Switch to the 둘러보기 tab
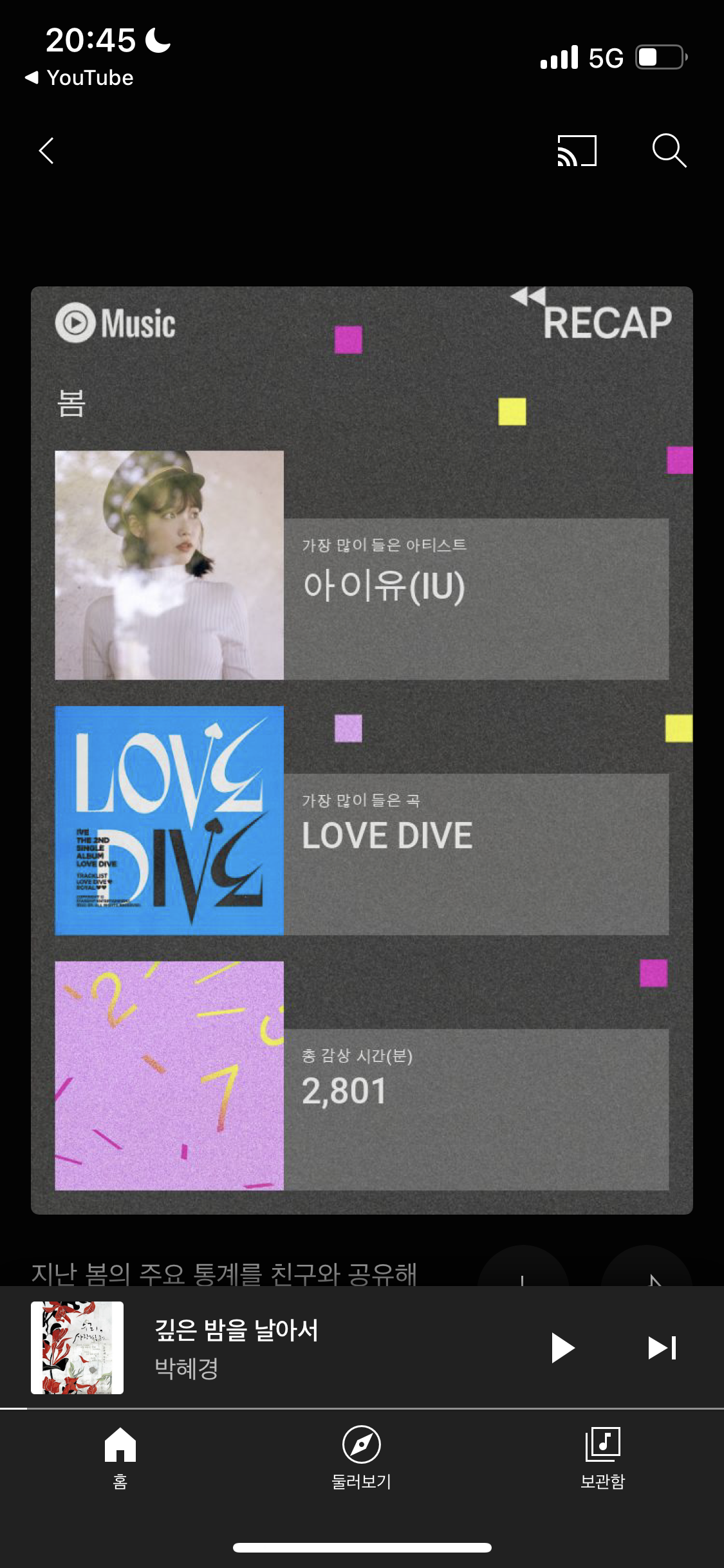Image resolution: width=724 pixels, height=1568 pixels. click(x=361, y=1457)
